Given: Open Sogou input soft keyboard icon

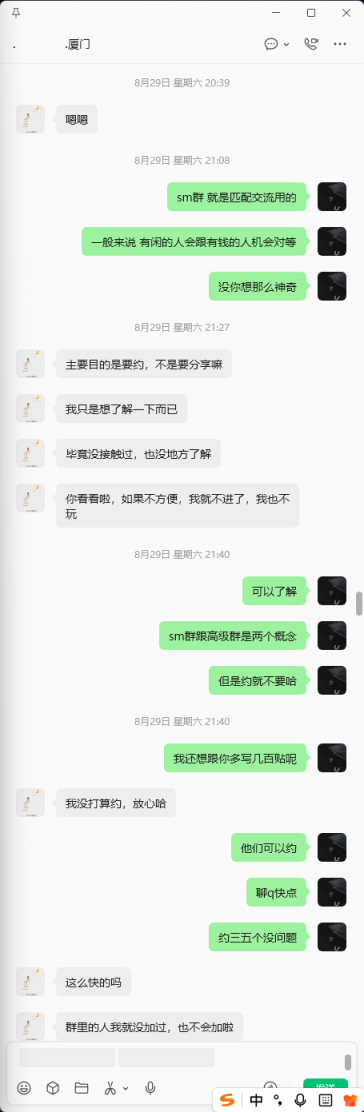Looking at the screenshot, I should pos(326,1100).
